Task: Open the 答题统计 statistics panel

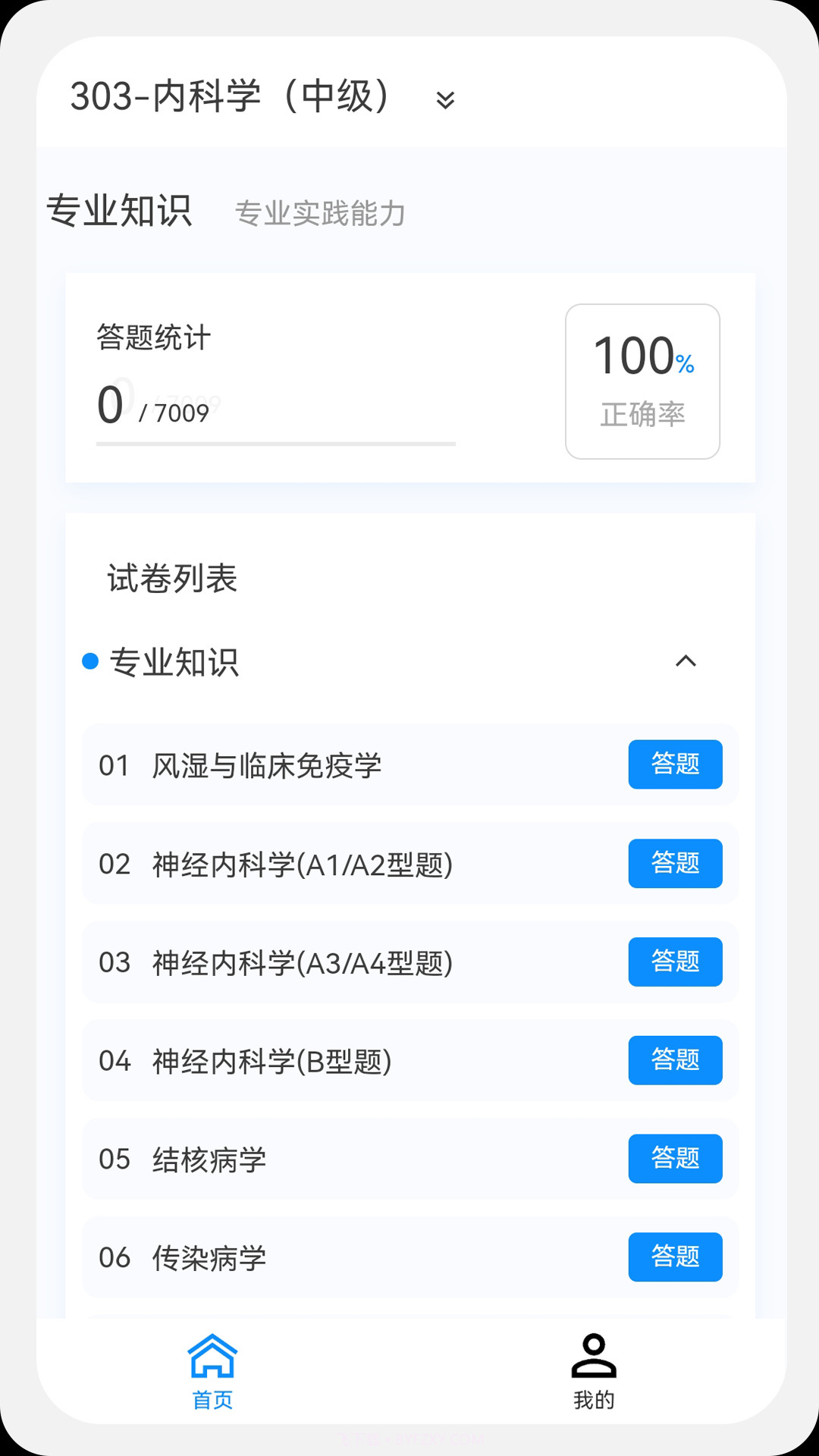Action: click(152, 338)
